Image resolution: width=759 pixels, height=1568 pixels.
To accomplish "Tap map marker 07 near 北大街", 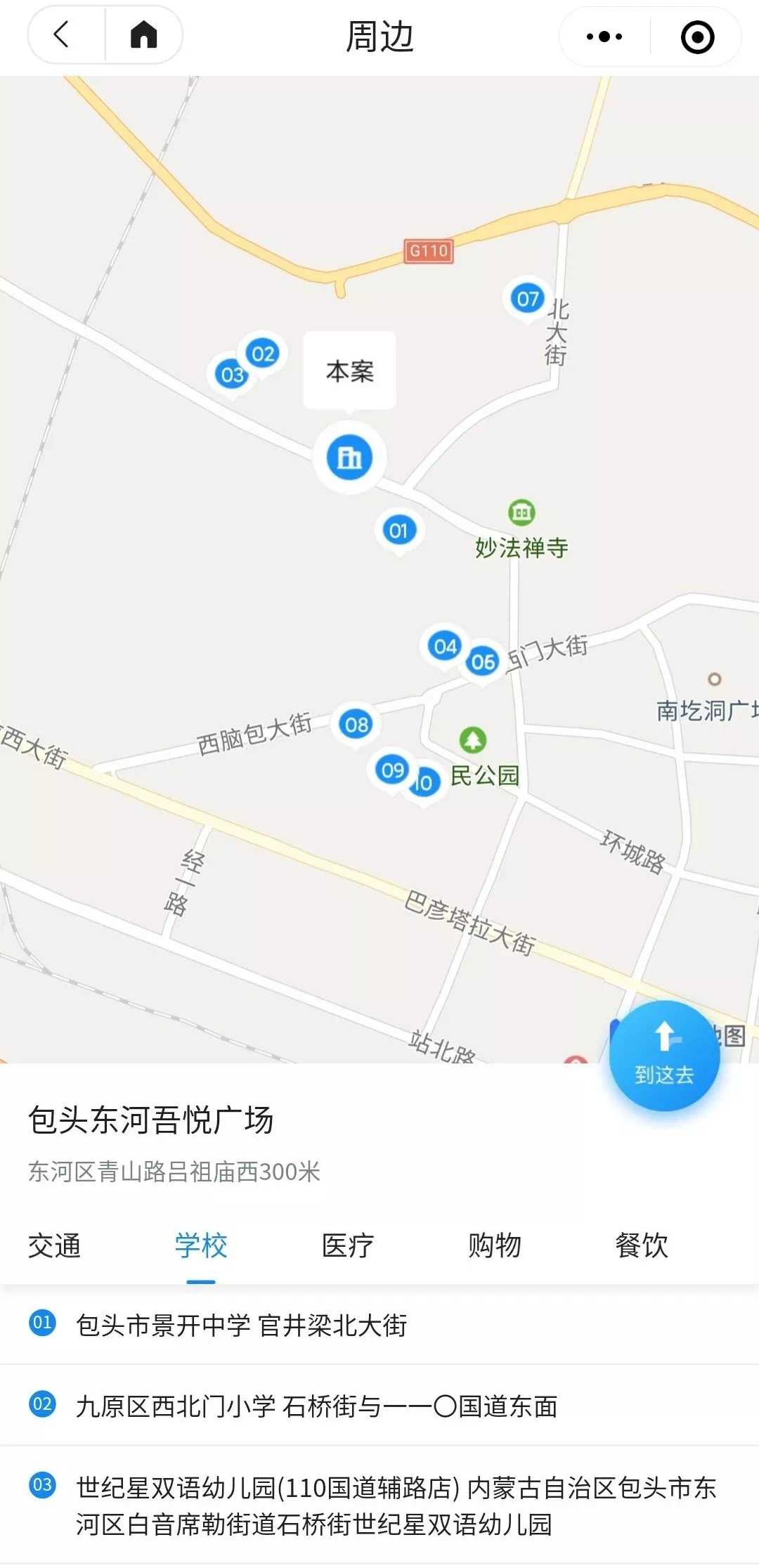I will [x=527, y=299].
